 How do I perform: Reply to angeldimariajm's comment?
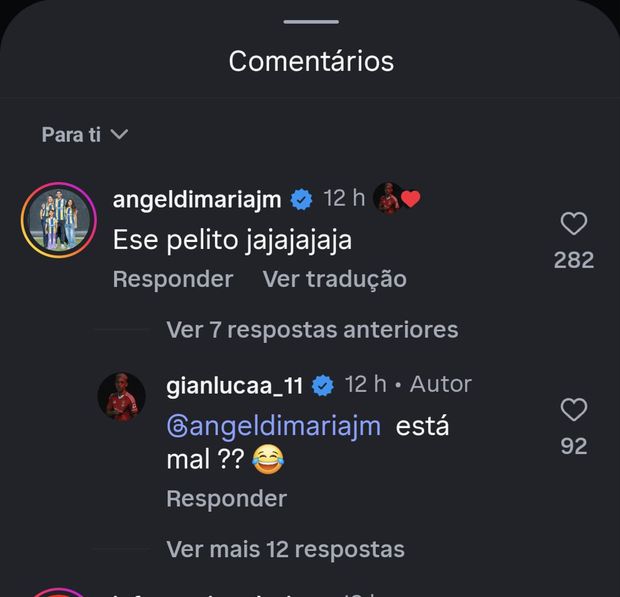click(172, 279)
